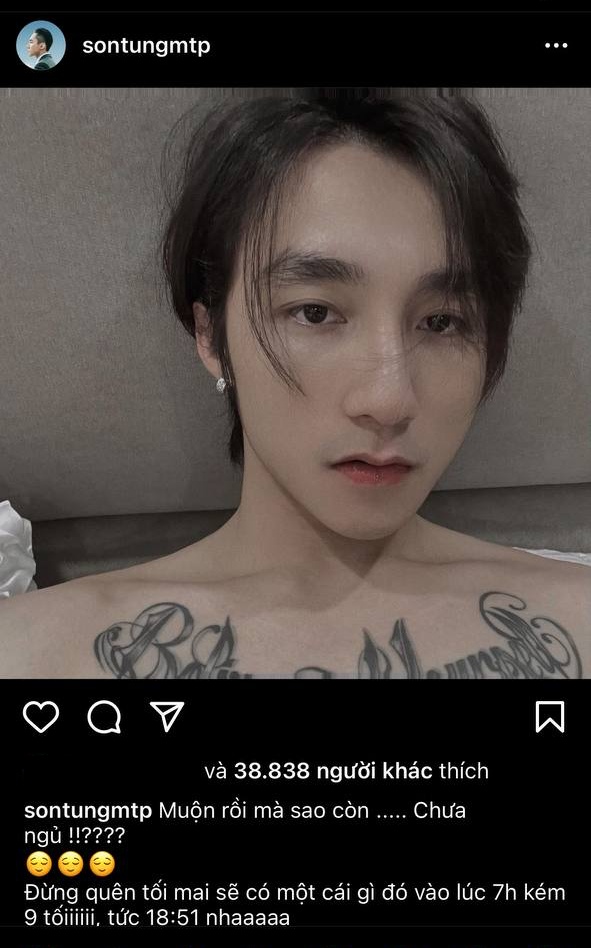Tap sontungmtp username in the caption
The image size is (591, 948).
(88, 810)
